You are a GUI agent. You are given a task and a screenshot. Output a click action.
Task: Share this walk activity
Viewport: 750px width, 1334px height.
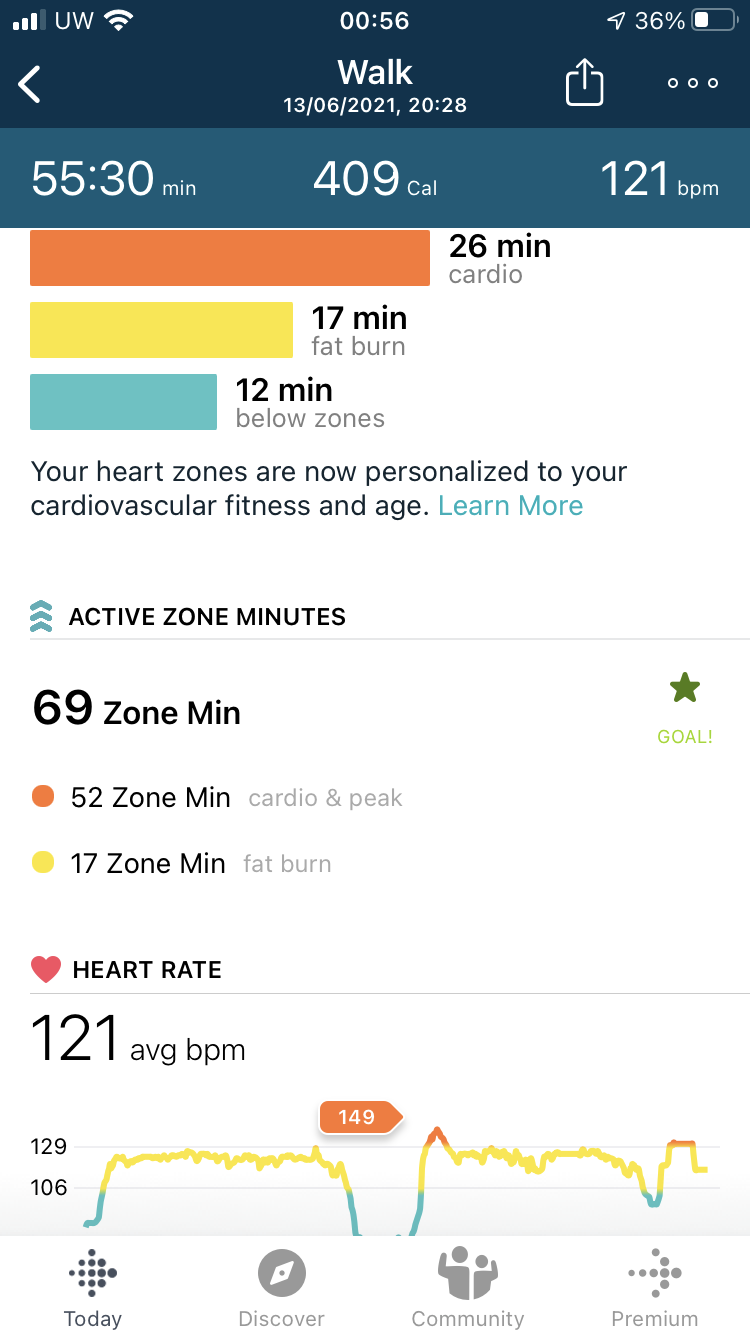point(585,82)
